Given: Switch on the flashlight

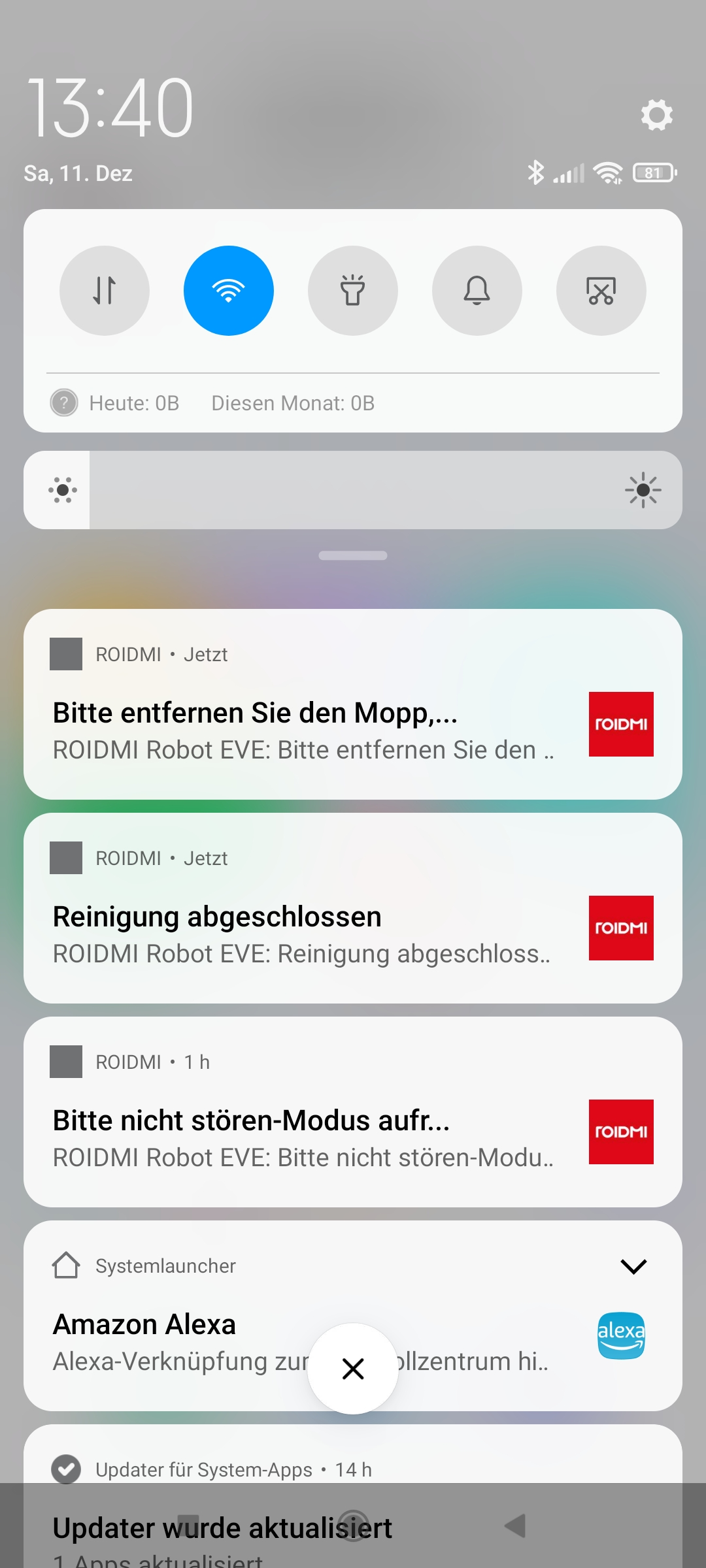Looking at the screenshot, I should (x=353, y=291).
